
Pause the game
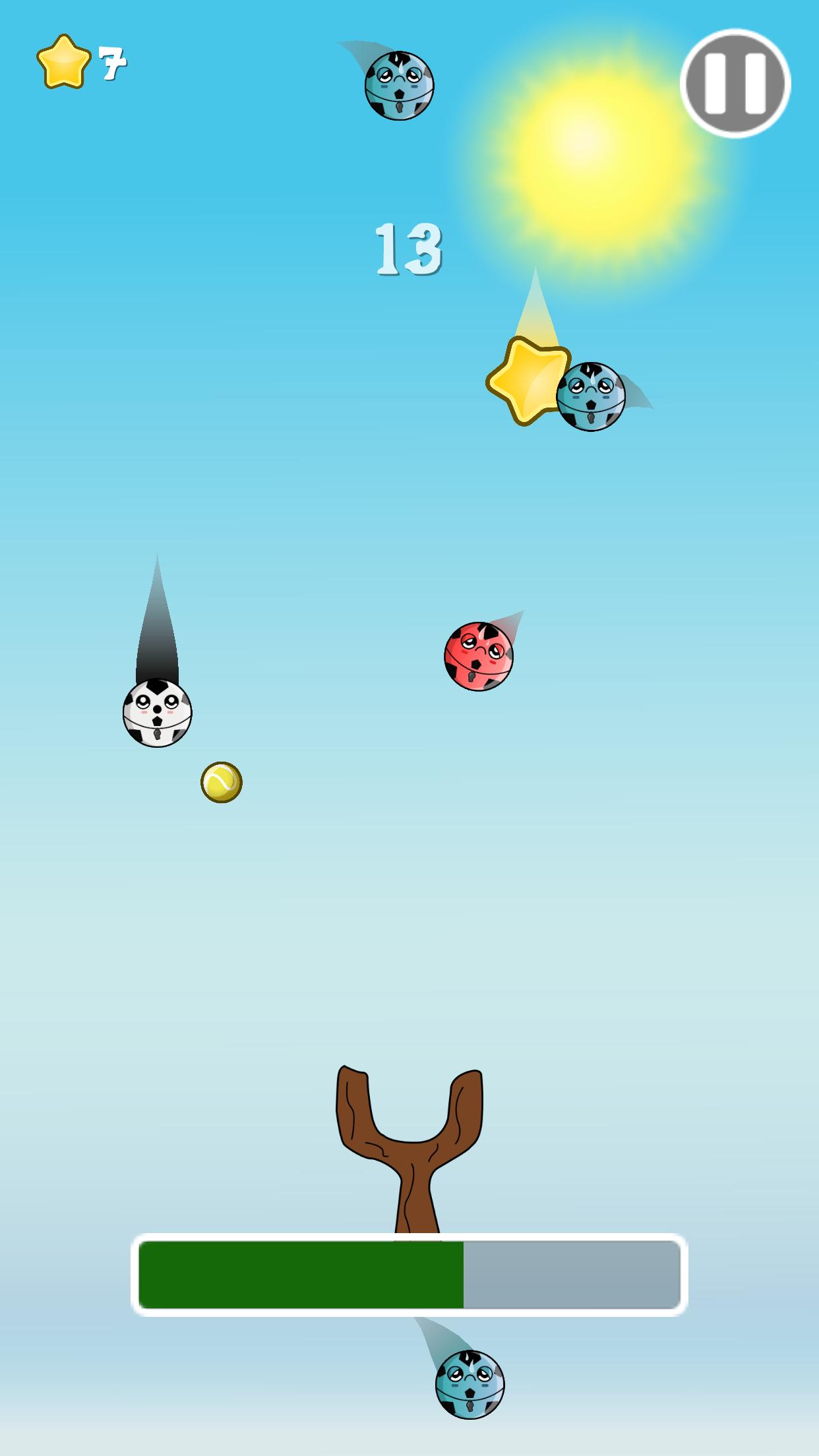click(x=735, y=83)
